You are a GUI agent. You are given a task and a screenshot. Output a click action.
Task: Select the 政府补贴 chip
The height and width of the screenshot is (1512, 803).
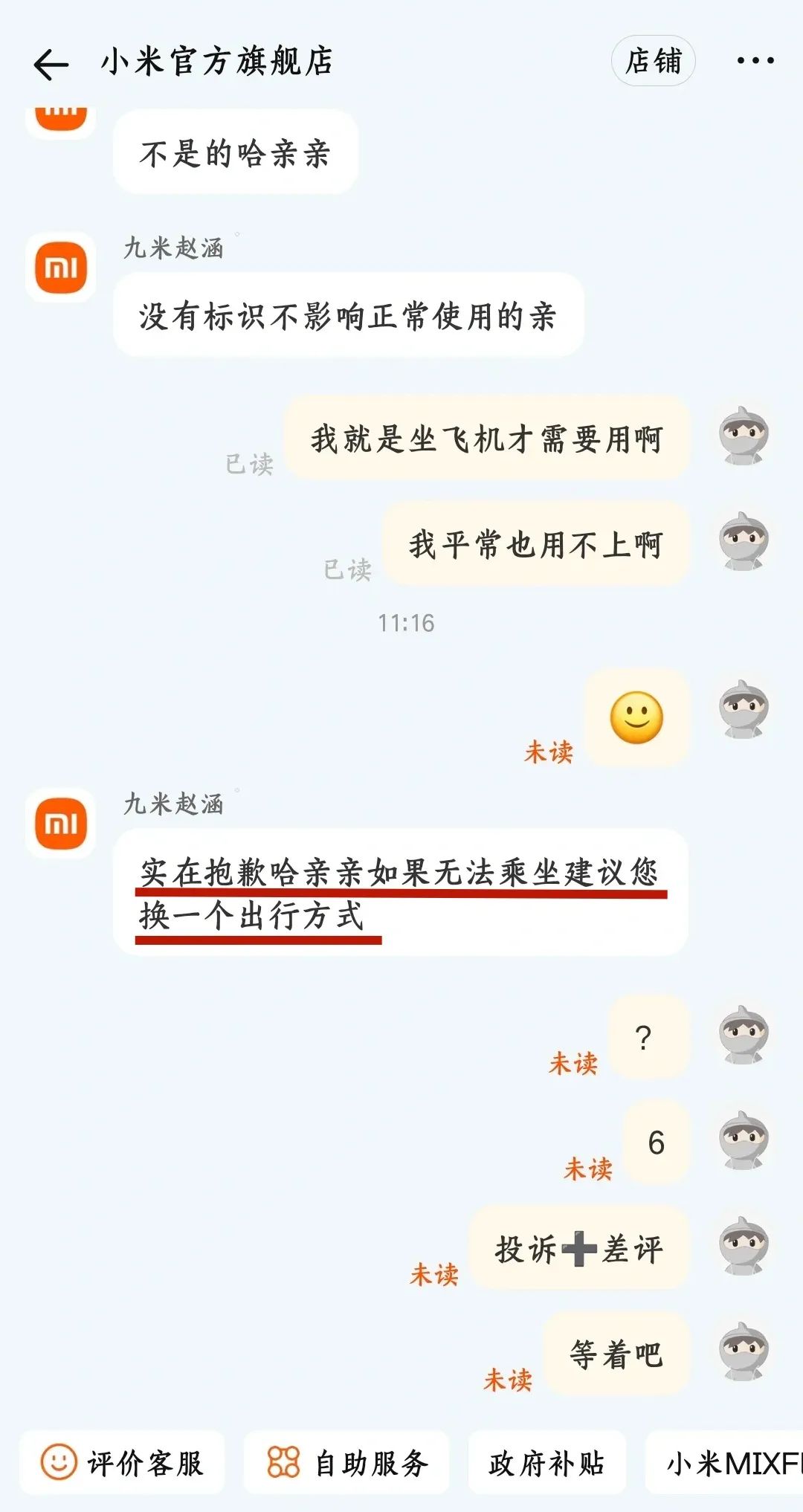click(546, 1462)
